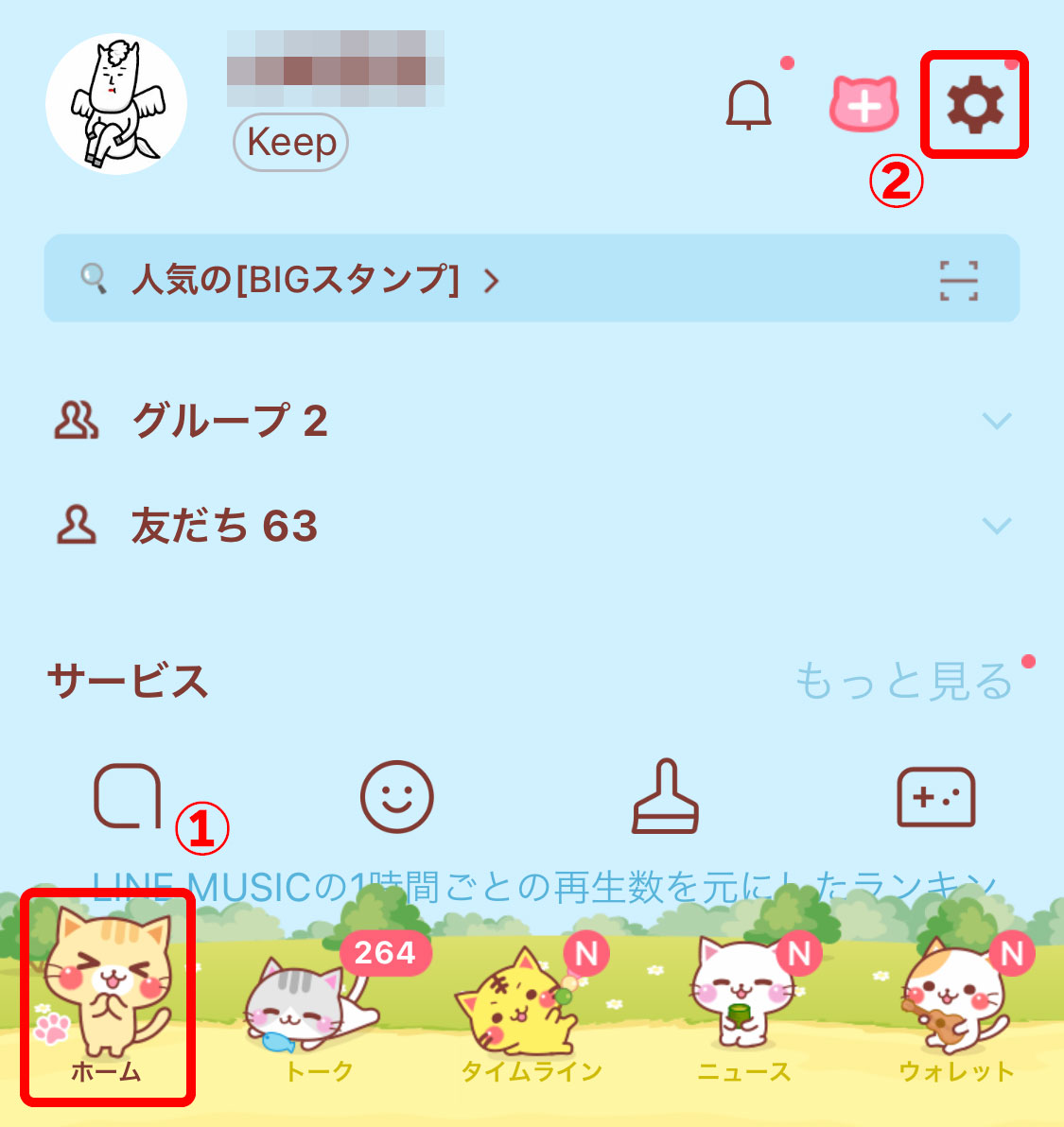
Task: Open the QR code scanner icon
Action: tap(958, 280)
